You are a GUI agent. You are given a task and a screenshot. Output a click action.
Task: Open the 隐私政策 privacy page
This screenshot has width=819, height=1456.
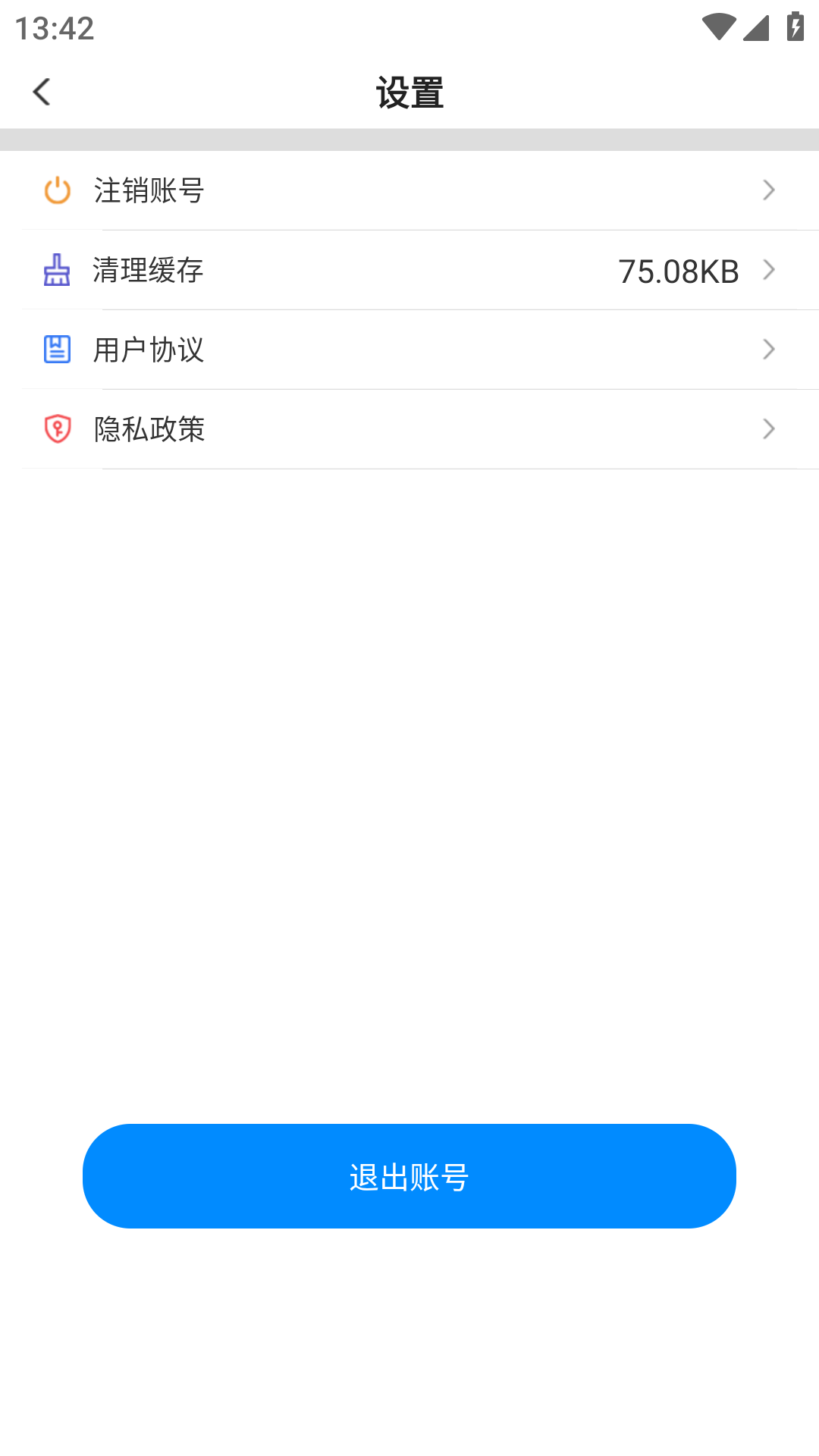[x=149, y=428]
